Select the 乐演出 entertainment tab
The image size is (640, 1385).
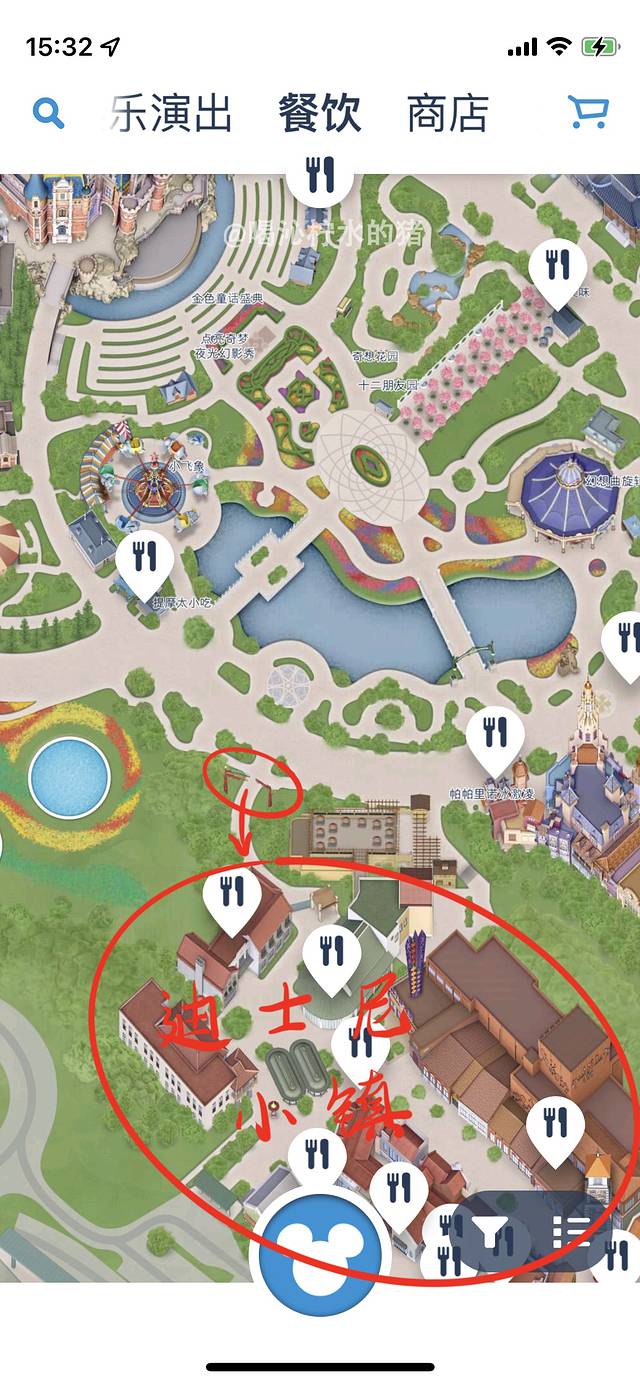tap(172, 114)
